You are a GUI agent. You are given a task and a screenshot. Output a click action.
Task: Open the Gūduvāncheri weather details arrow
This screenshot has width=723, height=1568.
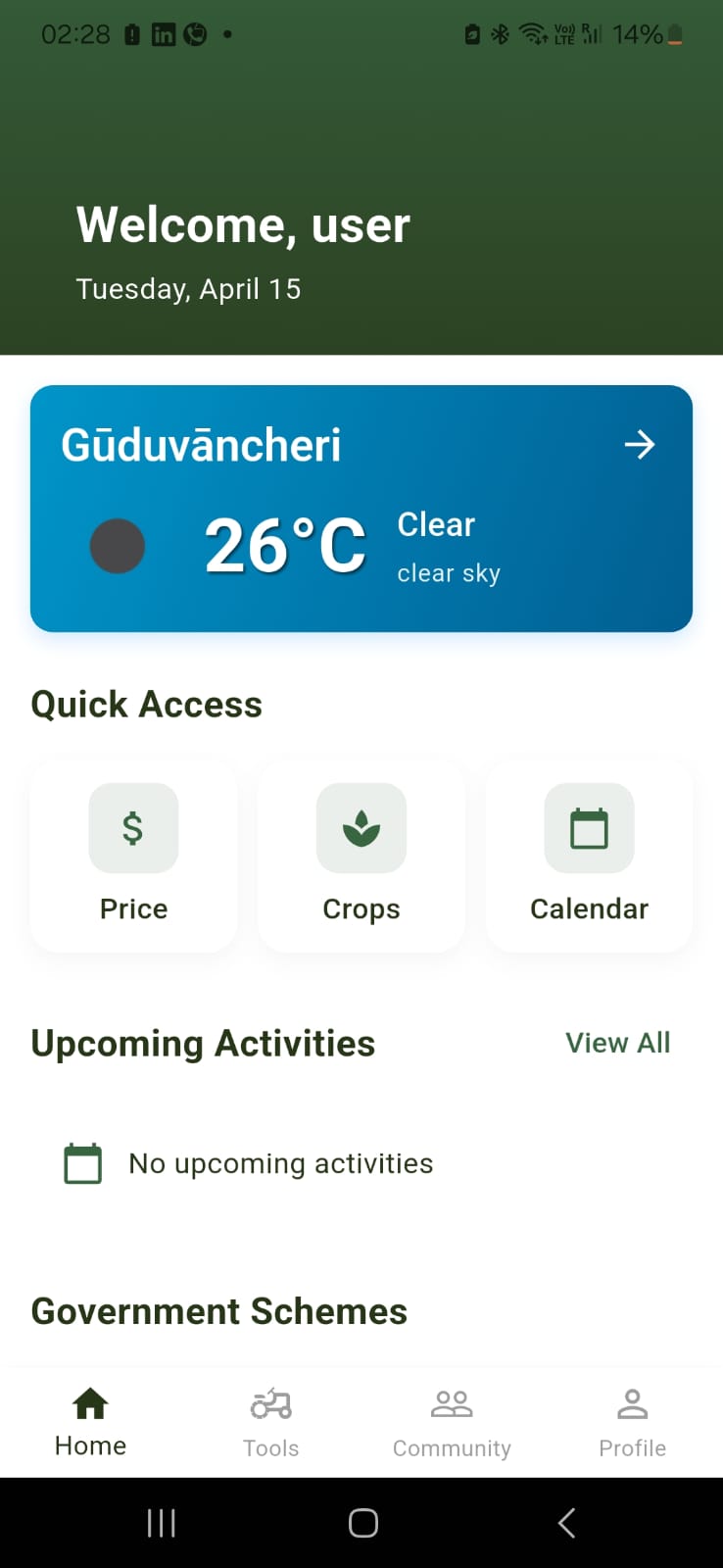(x=640, y=445)
